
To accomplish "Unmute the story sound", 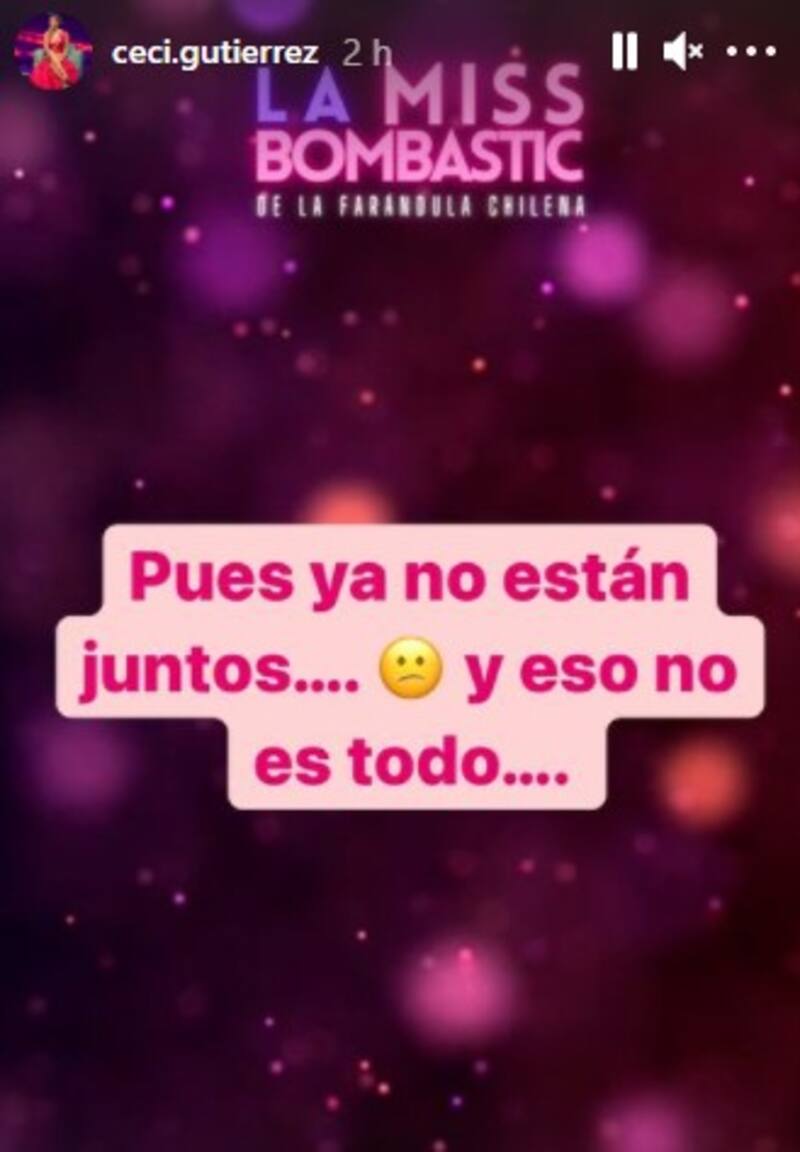I will point(683,51).
